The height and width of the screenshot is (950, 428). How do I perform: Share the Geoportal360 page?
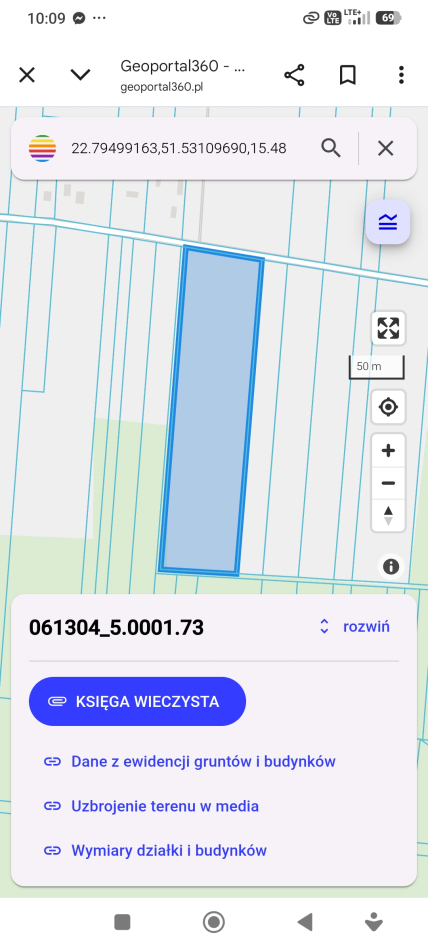click(294, 75)
